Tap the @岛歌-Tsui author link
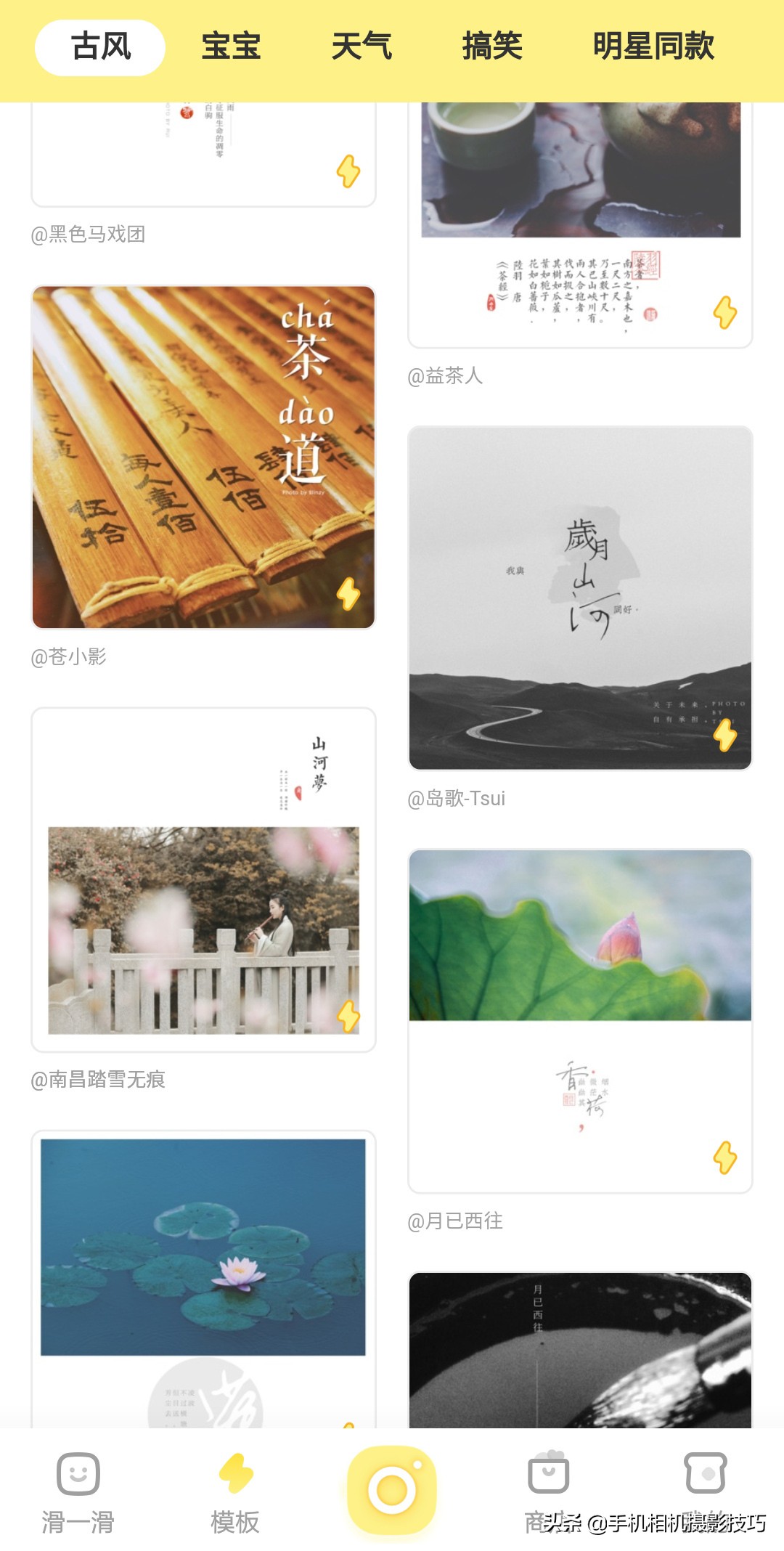The image size is (784, 1551). tap(457, 799)
